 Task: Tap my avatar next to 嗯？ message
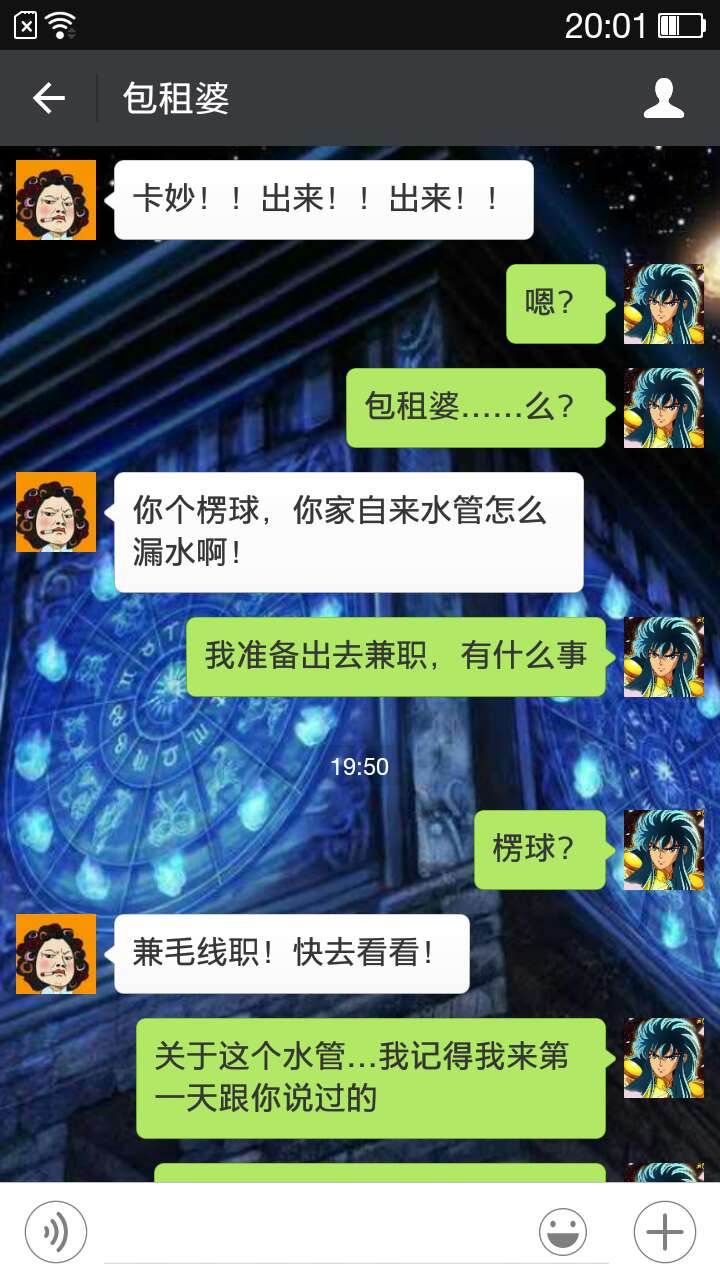tap(664, 304)
